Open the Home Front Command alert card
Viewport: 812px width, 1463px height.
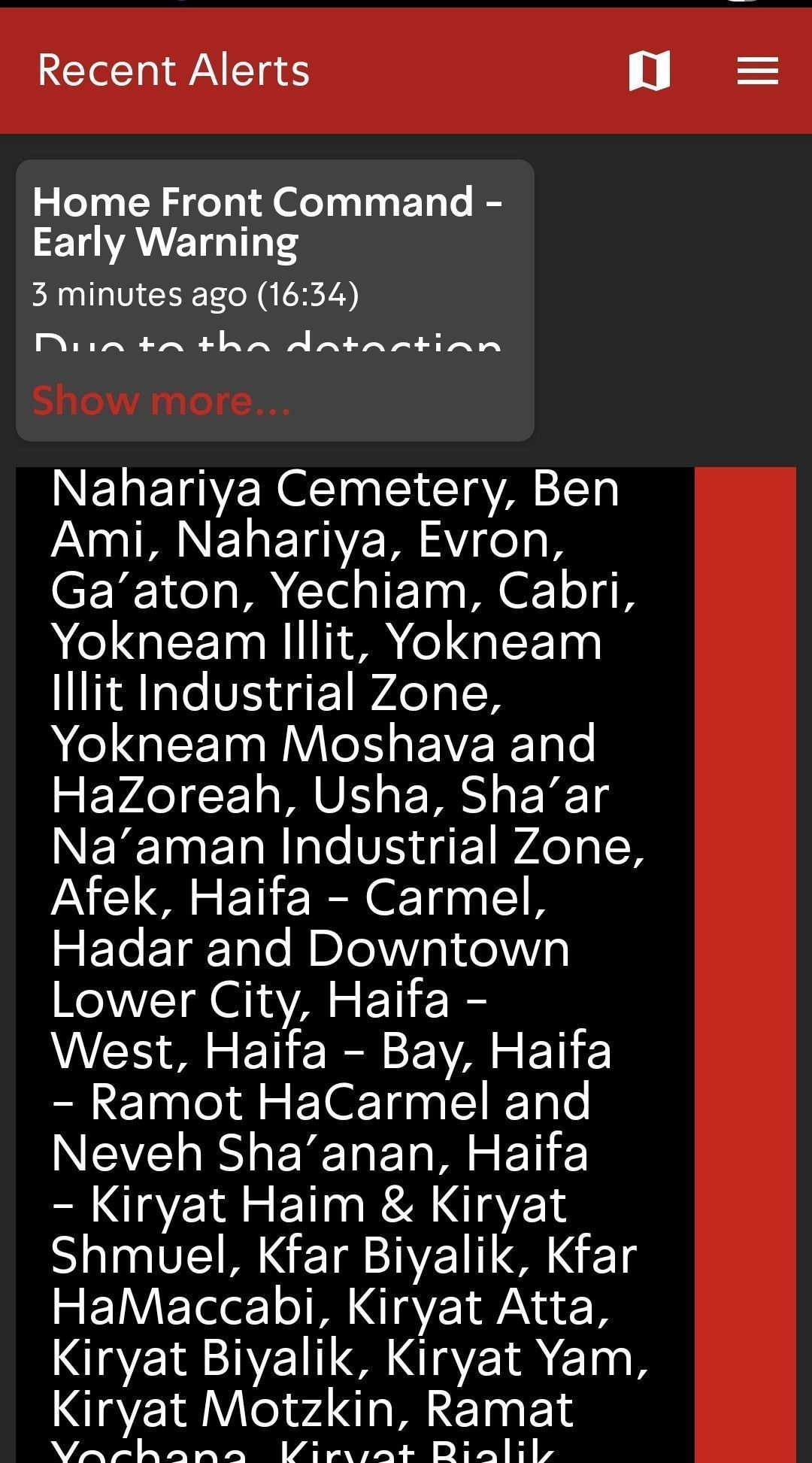click(x=275, y=300)
